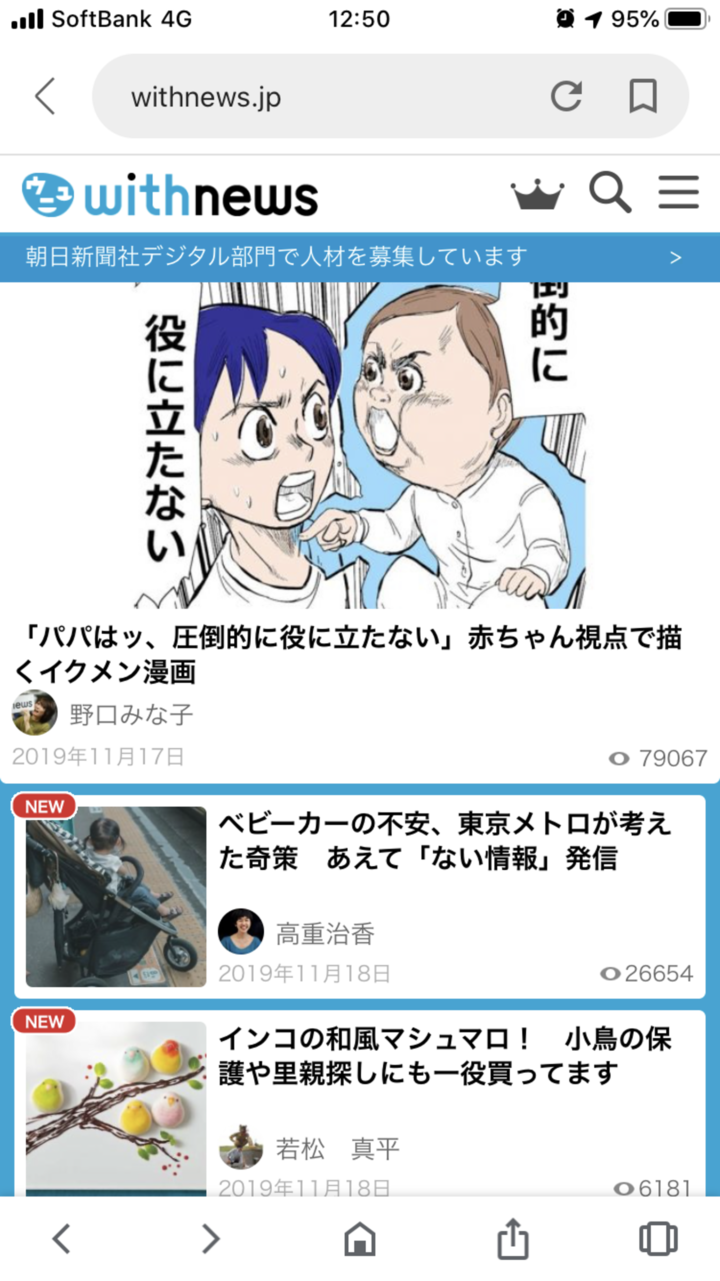
Task: Open the 朝日新聞社デジタル部門 recruitment banner
Action: coord(270,257)
